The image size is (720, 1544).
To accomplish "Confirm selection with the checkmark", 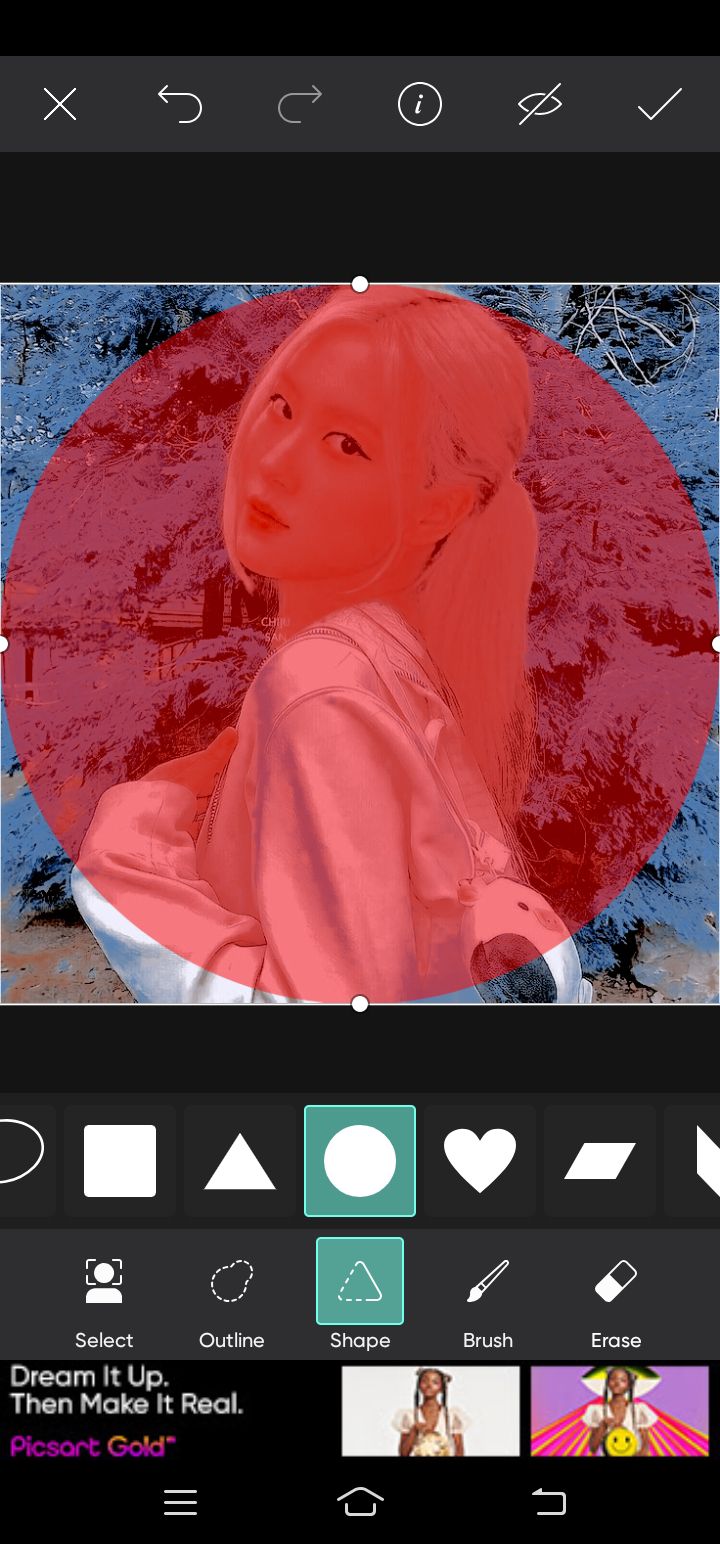I will click(660, 104).
